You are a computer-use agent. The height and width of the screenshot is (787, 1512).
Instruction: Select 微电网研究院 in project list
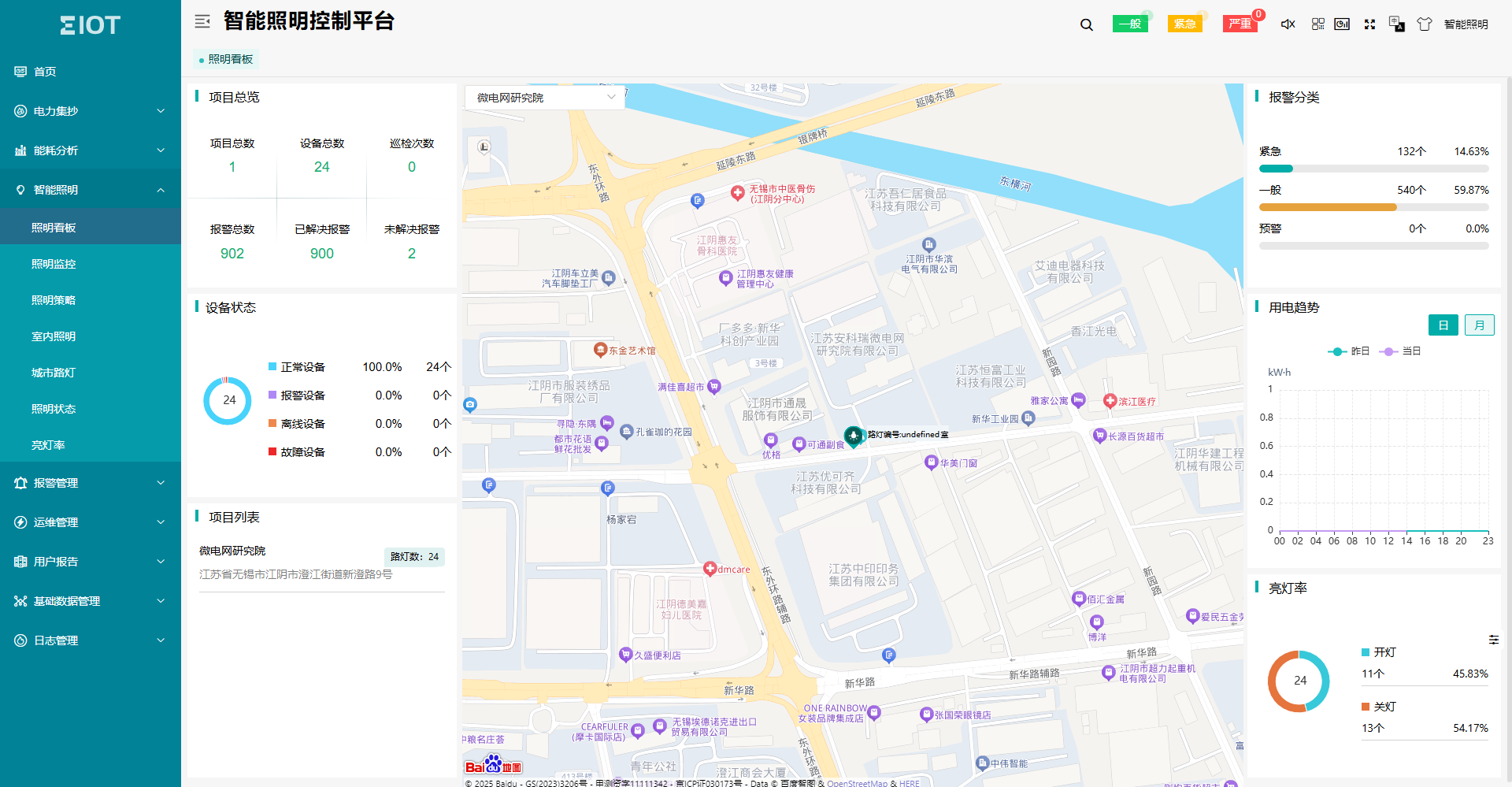(x=232, y=551)
